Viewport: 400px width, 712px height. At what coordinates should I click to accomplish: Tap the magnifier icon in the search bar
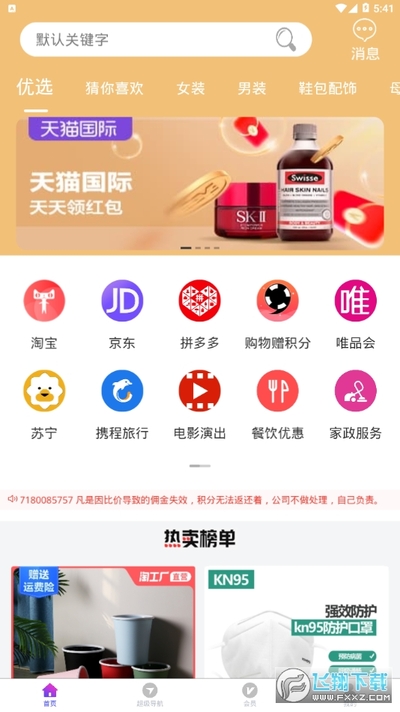[x=286, y=40]
